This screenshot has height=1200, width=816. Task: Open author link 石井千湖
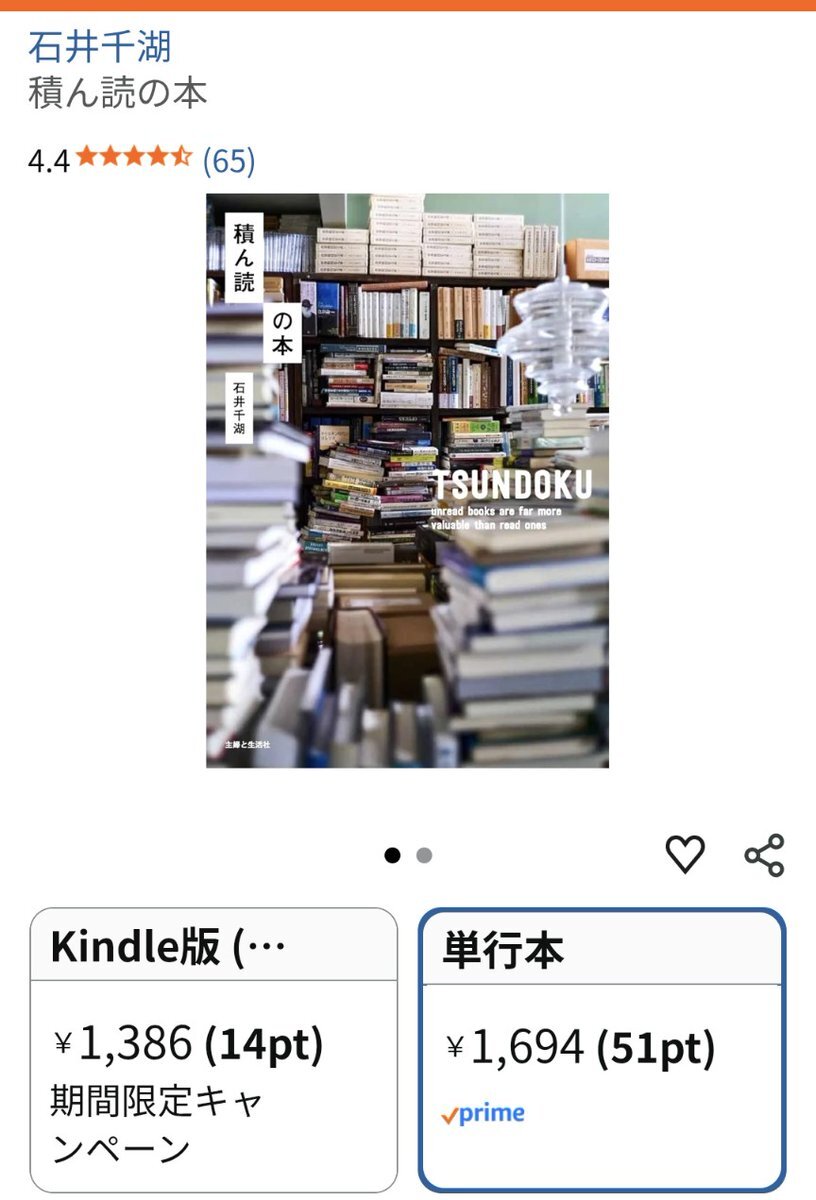tap(100, 47)
